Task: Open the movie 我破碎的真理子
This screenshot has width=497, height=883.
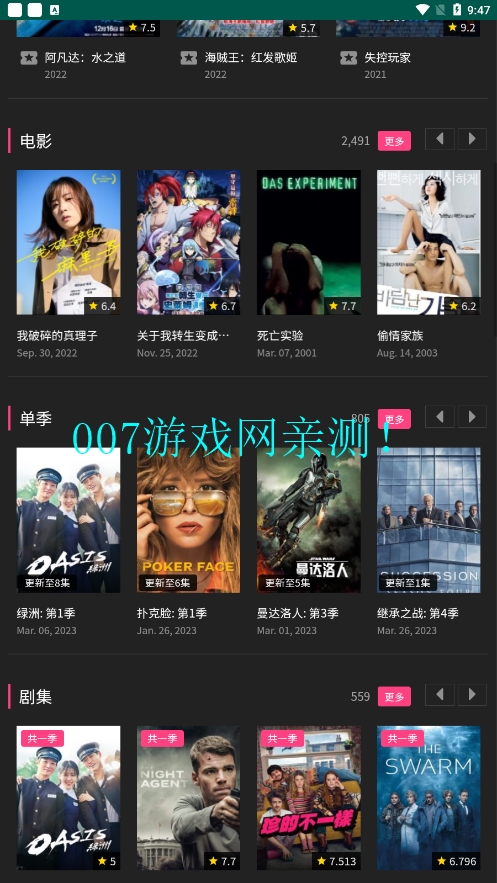Action: pyautogui.click(x=68, y=242)
